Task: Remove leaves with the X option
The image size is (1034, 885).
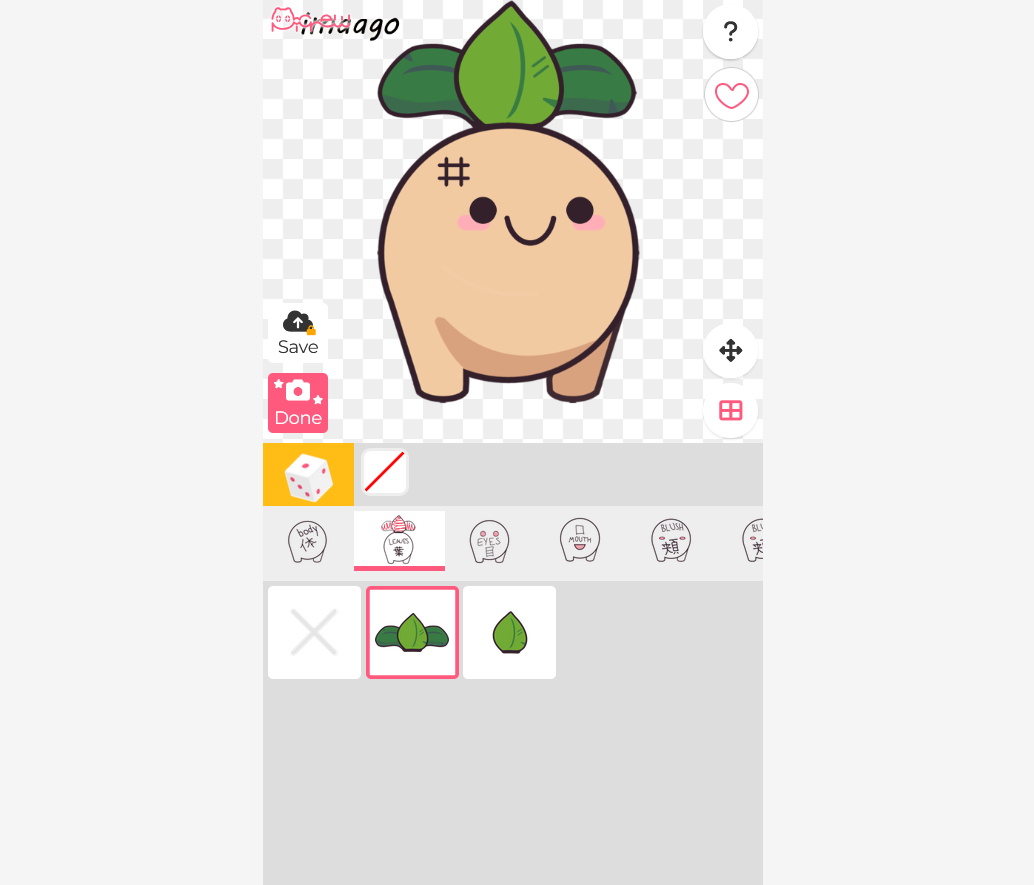Action: coord(314,632)
